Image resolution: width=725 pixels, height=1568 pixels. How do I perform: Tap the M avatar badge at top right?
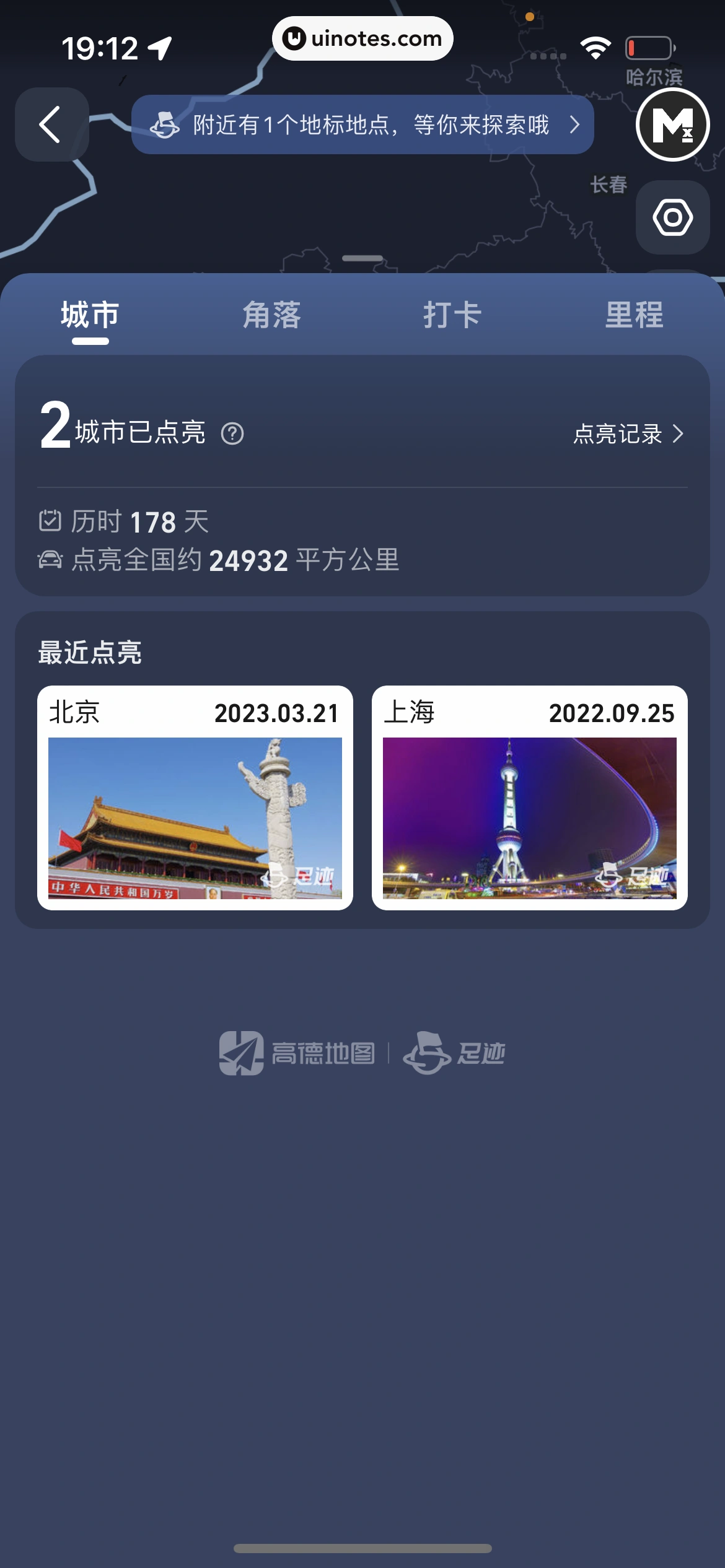click(672, 124)
